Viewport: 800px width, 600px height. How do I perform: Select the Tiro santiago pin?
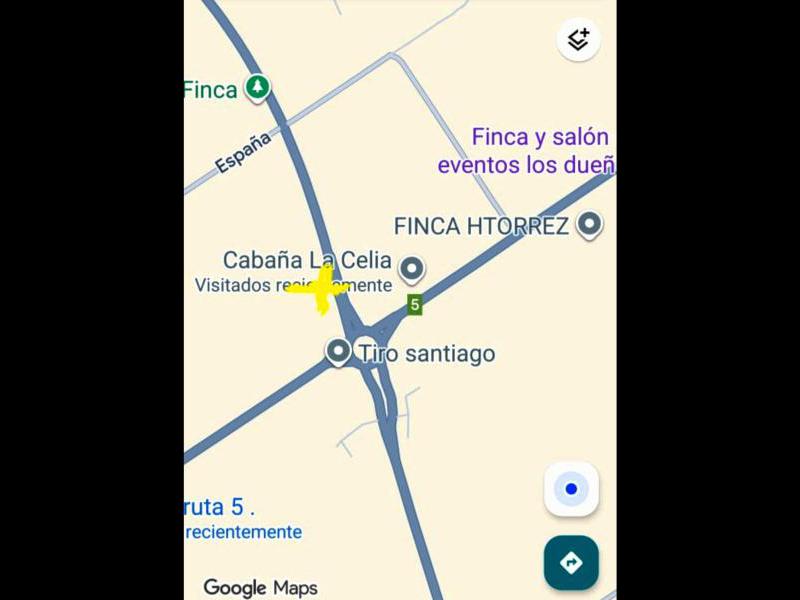(339, 351)
